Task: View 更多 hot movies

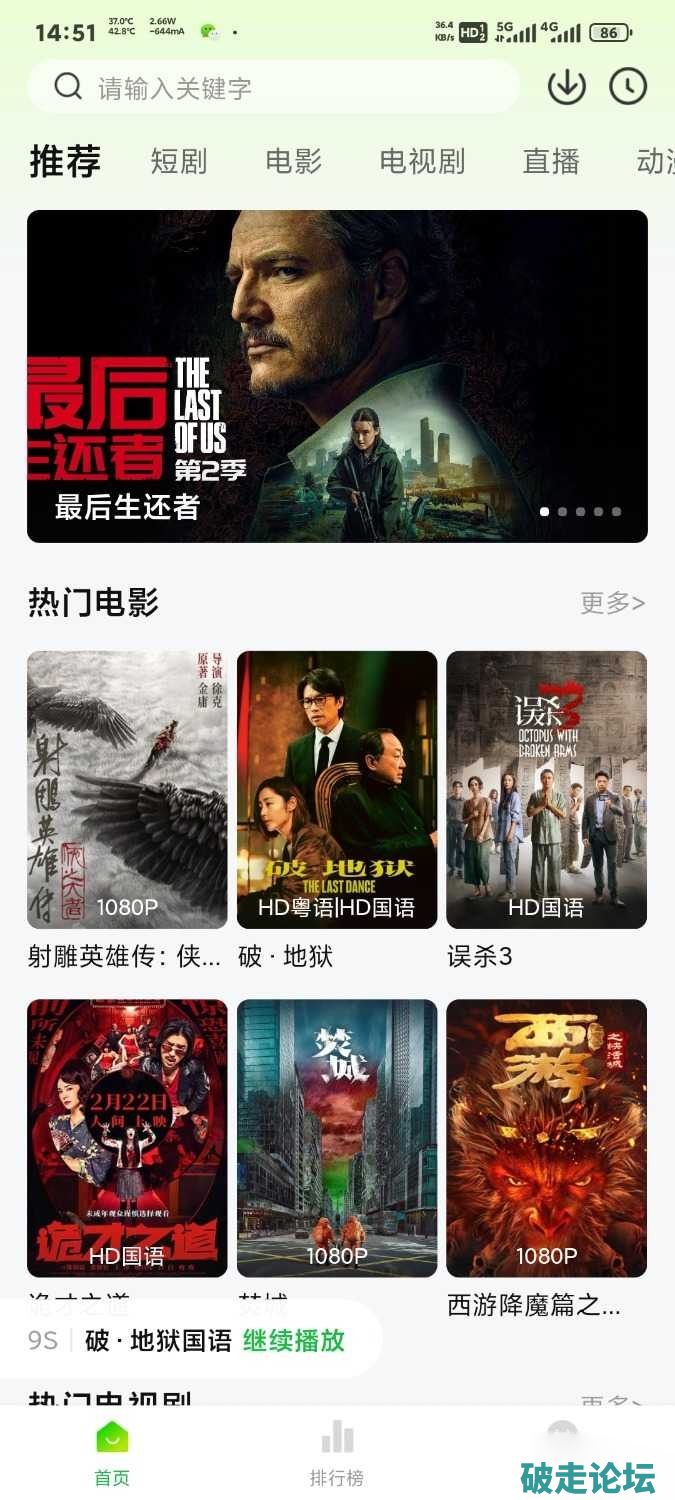Action: (612, 603)
